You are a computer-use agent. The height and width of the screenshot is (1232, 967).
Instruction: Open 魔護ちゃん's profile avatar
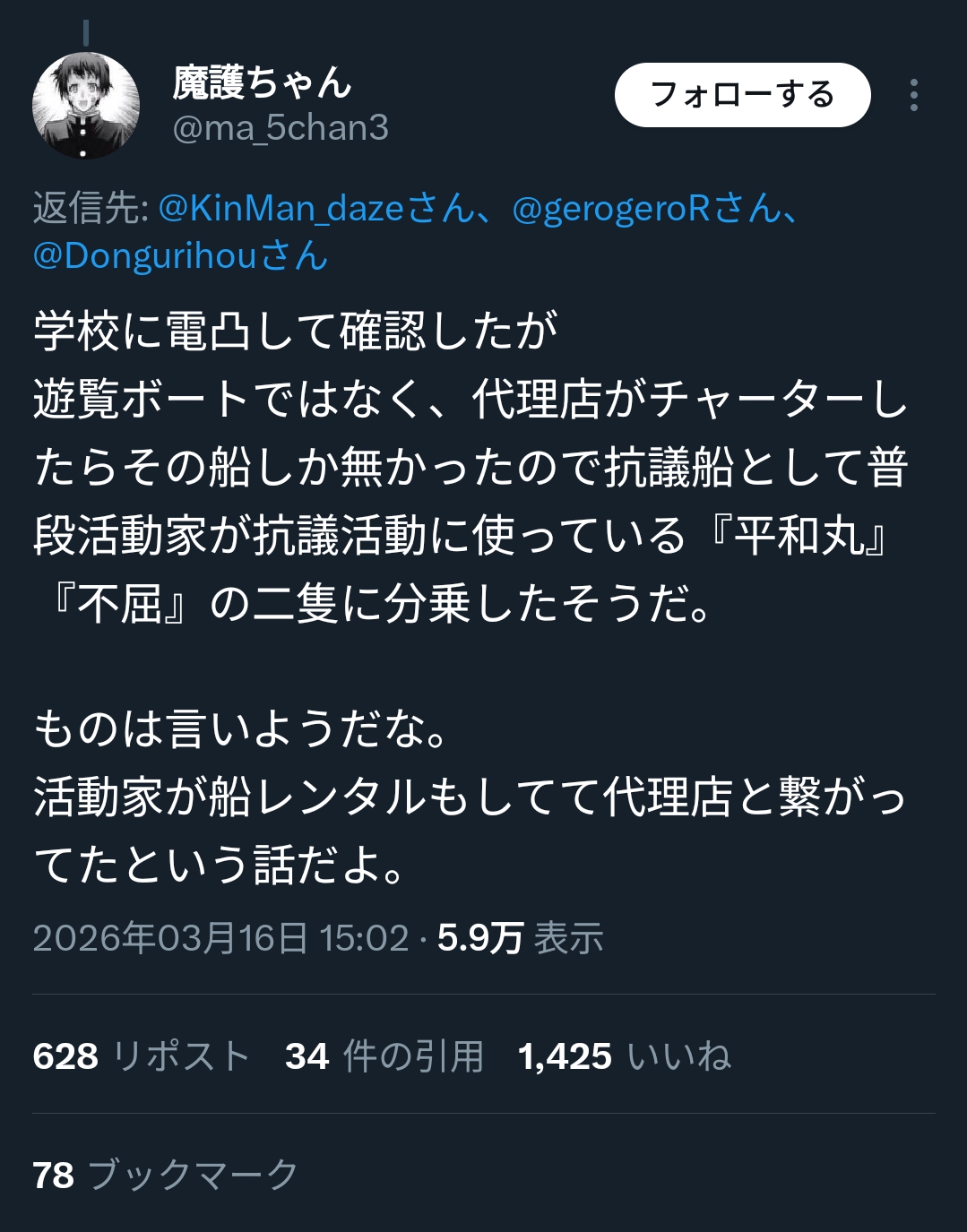(x=85, y=106)
